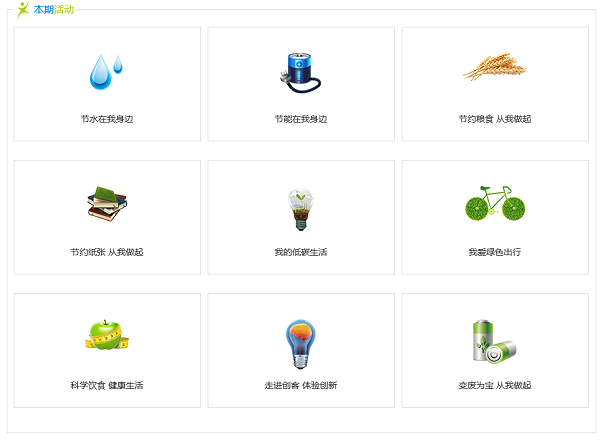
Task: Select the 节约粮食 从我做起 card
Action: pyautogui.click(x=495, y=84)
